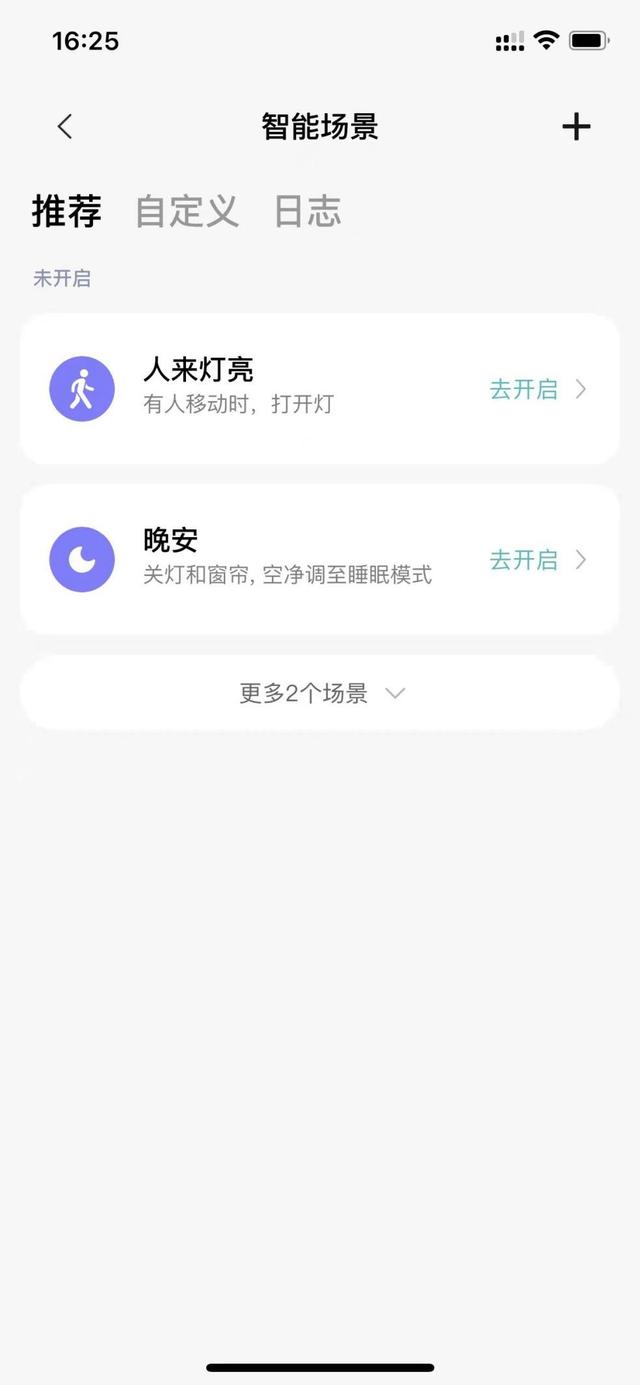Go back from the 智能场景 page
This screenshot has height=1385, width=640.
(x=65, y=127)
